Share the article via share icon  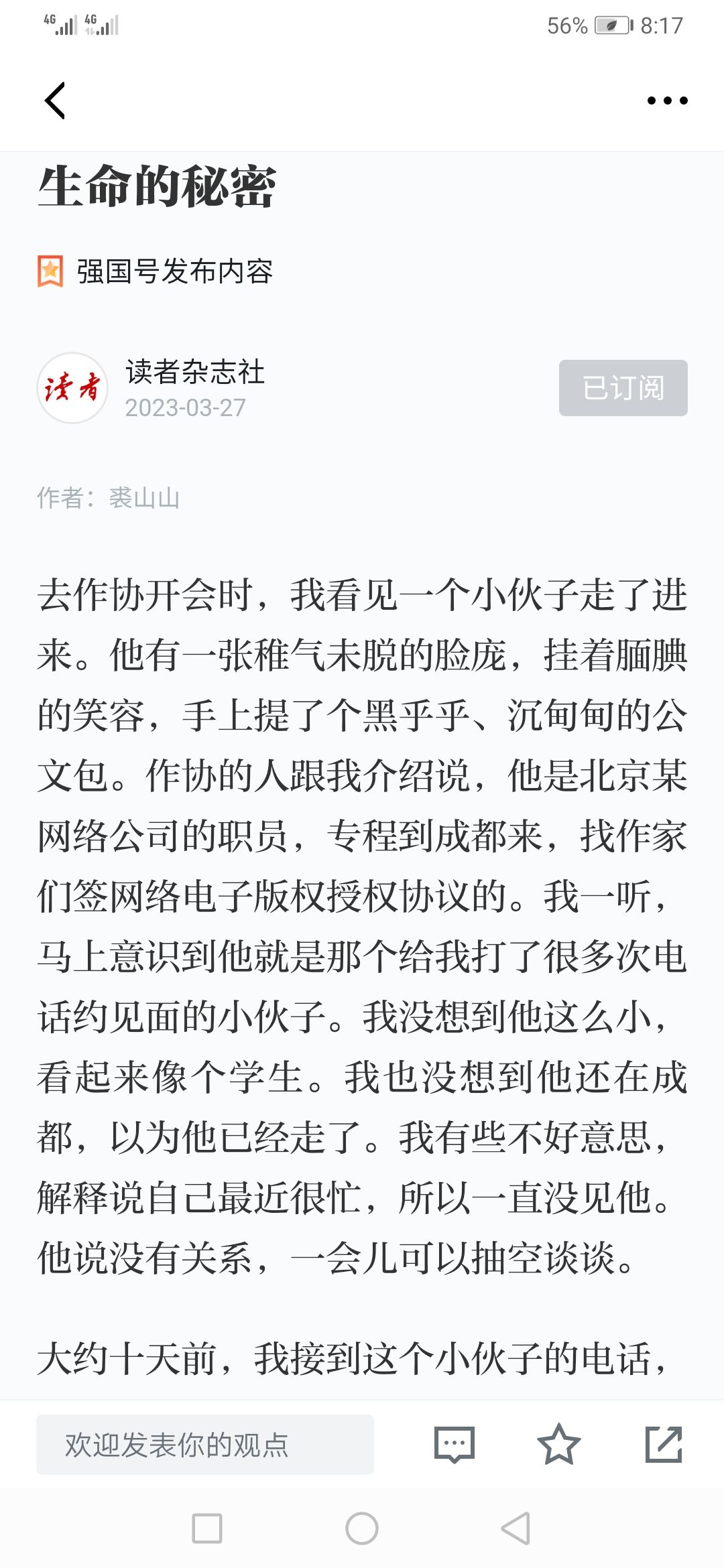pos(664,1445)
